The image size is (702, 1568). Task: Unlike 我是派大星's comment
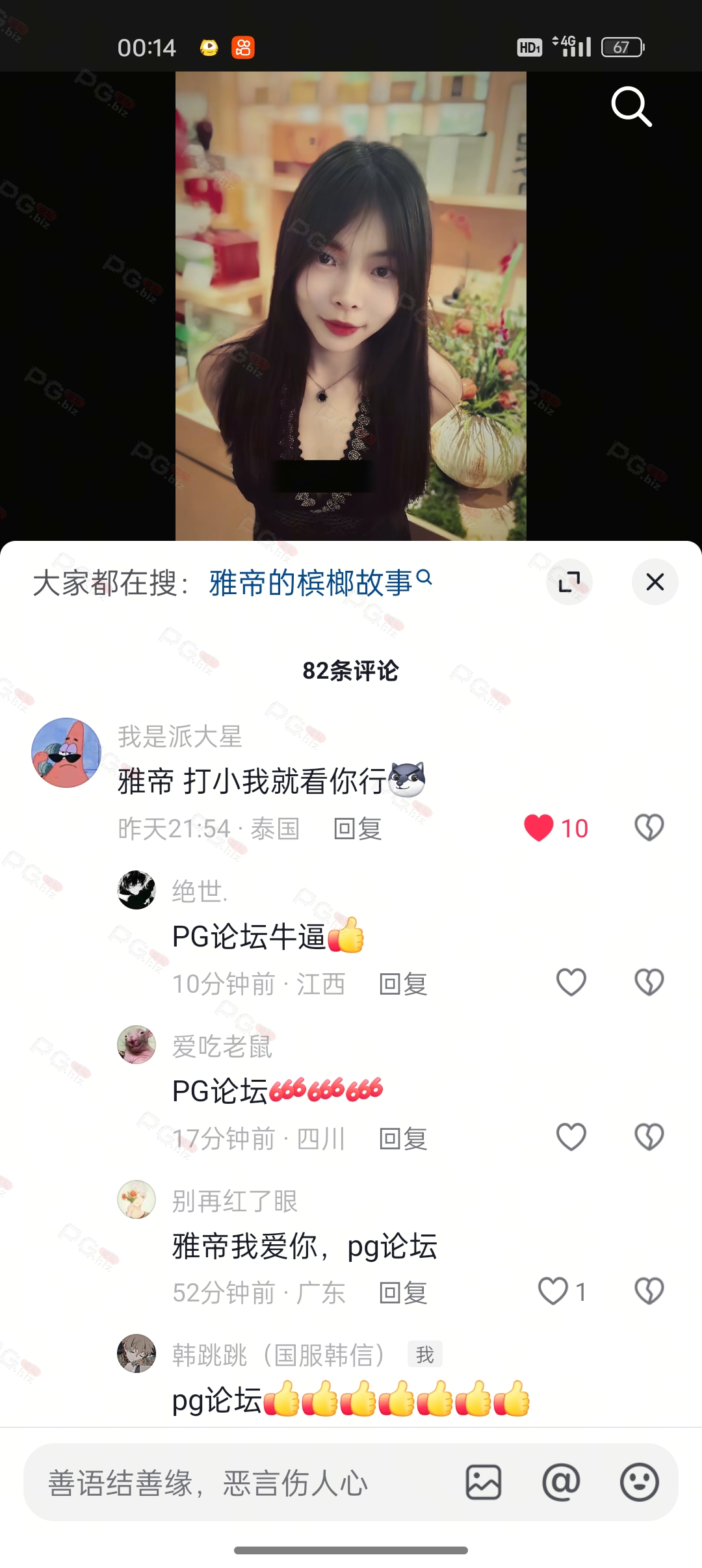[x=539, y=828]
